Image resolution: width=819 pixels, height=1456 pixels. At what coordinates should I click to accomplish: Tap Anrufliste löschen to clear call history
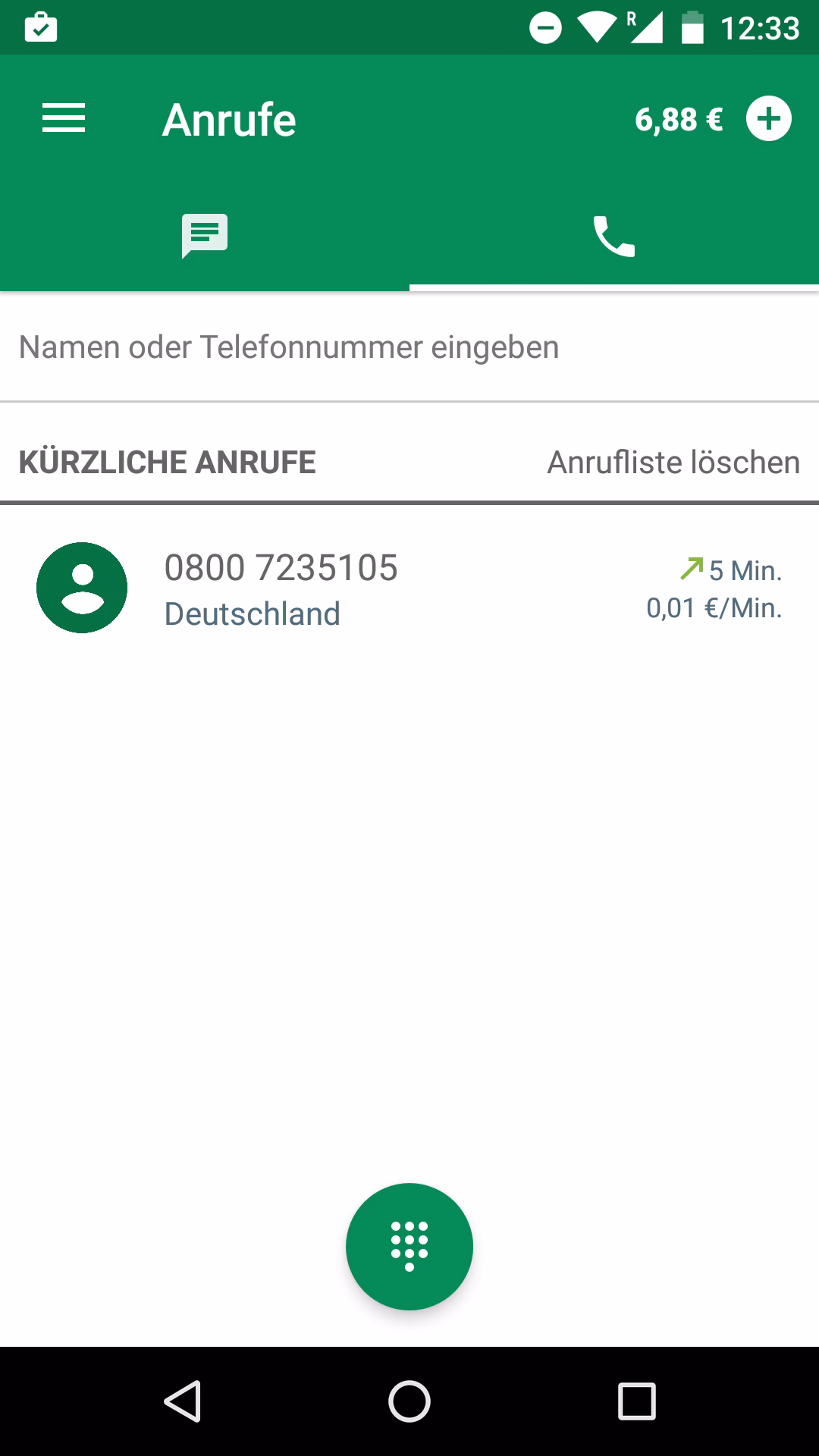coord(673,462)
